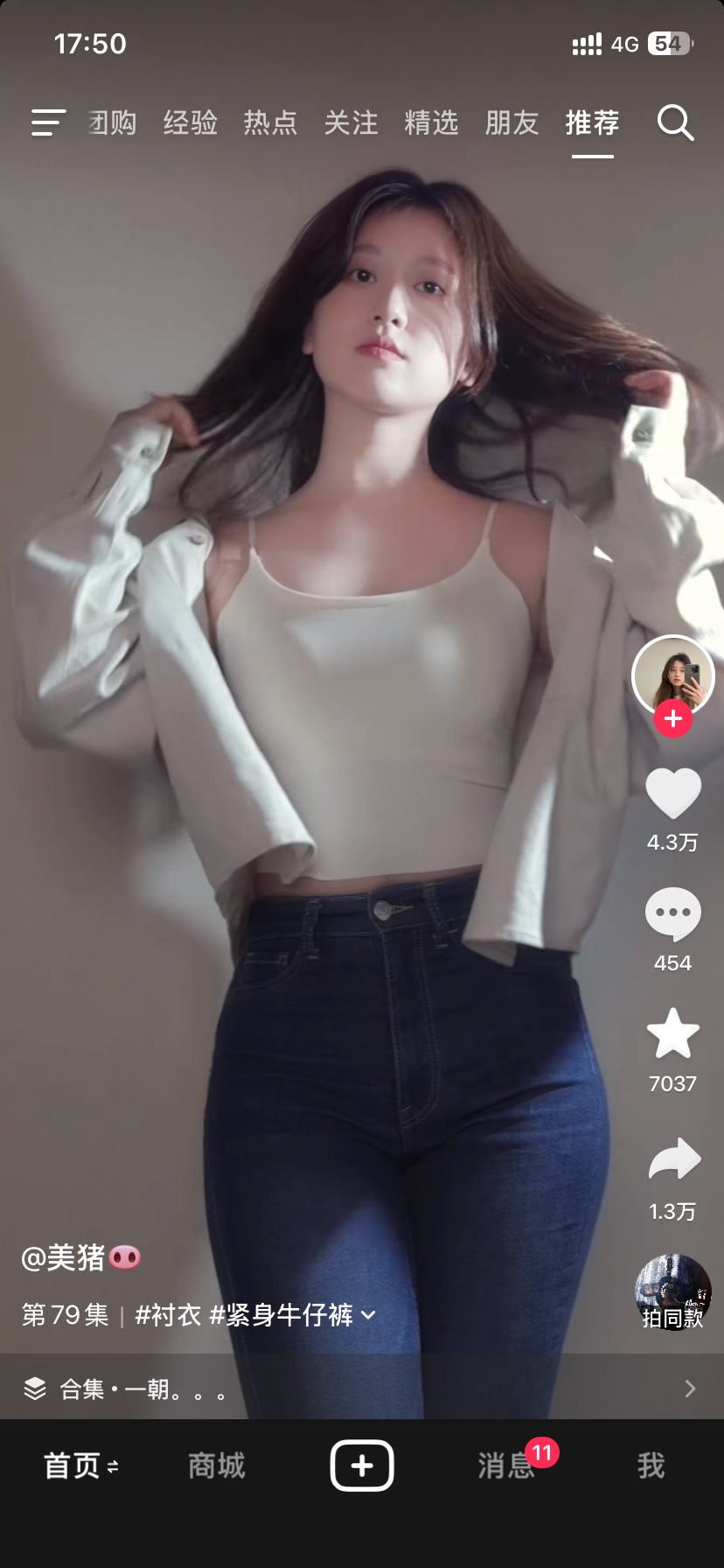Screen dimensions: 724x1568
Task: Create a new post with plus button
Action: (x=362, y=1465)
